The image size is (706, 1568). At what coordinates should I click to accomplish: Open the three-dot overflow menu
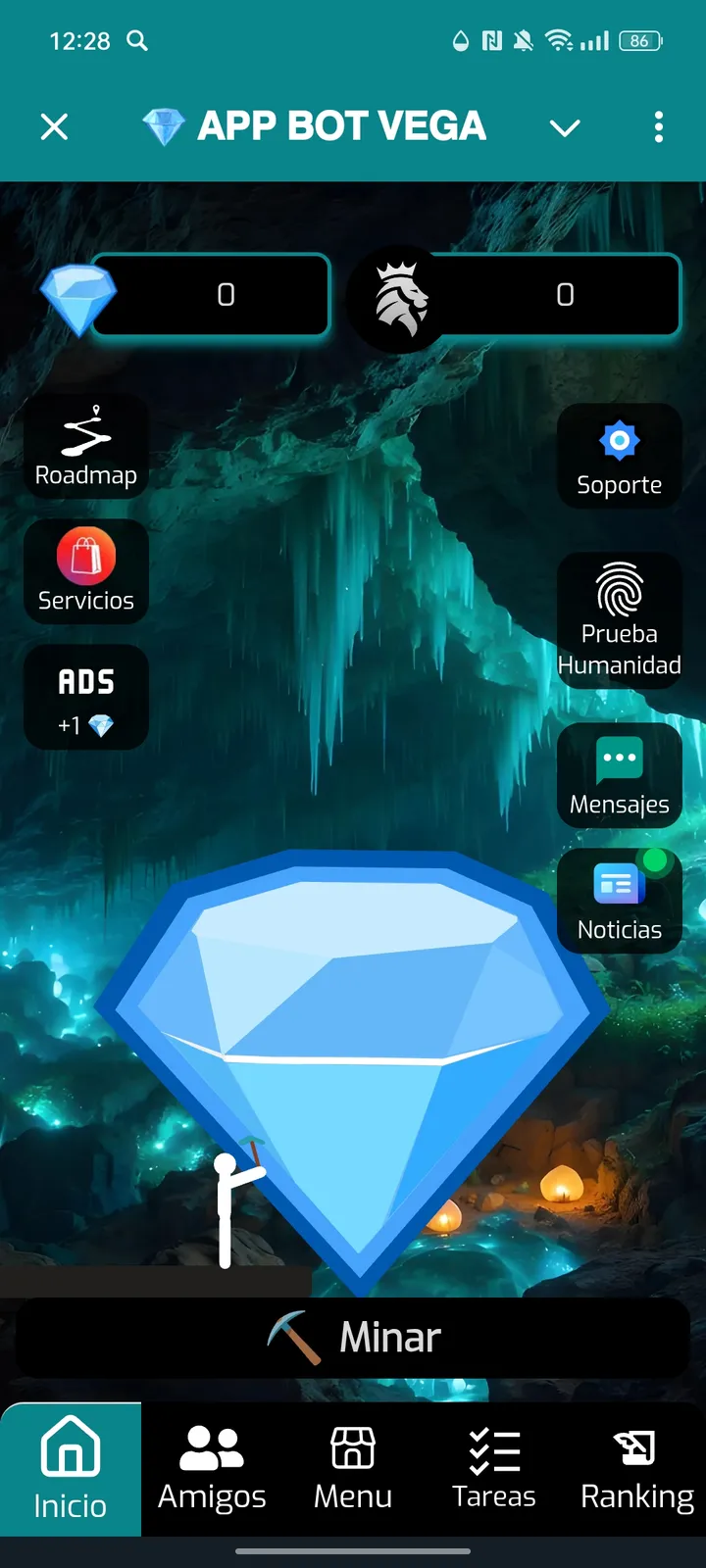point(658,127)
